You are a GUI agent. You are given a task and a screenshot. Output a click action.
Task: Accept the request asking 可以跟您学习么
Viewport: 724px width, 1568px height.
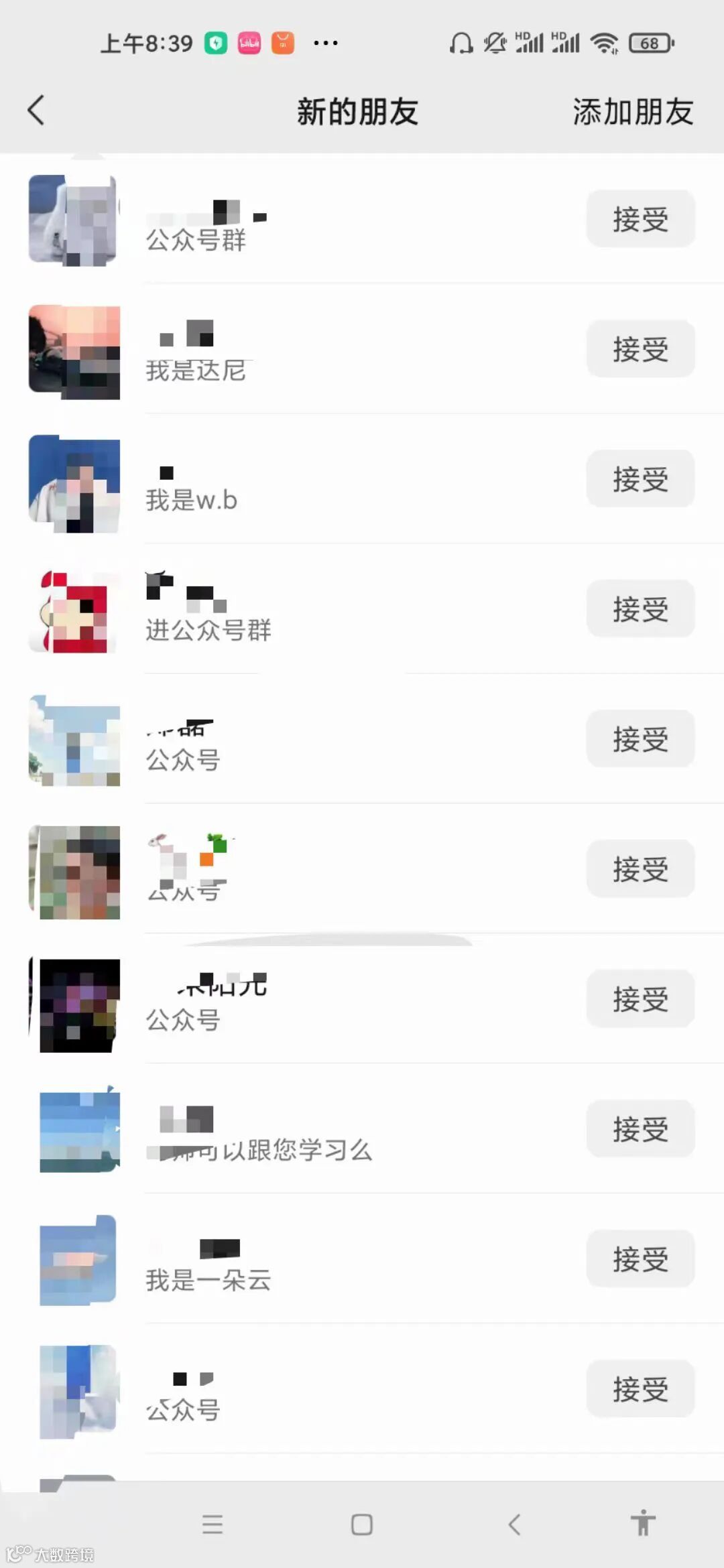click(x=640, y=1129)
